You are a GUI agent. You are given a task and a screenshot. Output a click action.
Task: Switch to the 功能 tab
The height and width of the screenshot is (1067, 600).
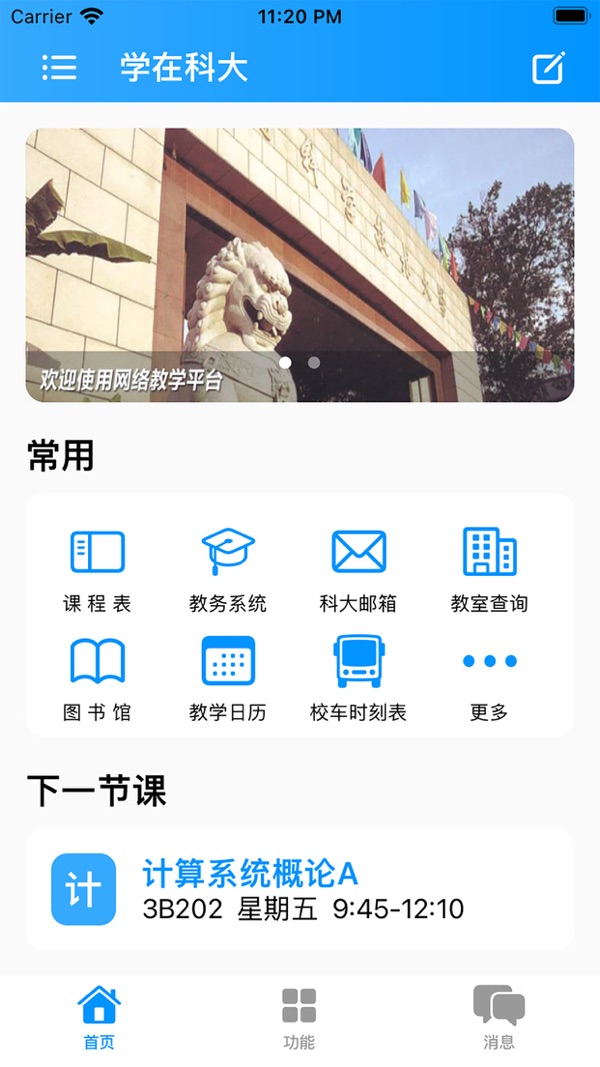pos(299,1018)
